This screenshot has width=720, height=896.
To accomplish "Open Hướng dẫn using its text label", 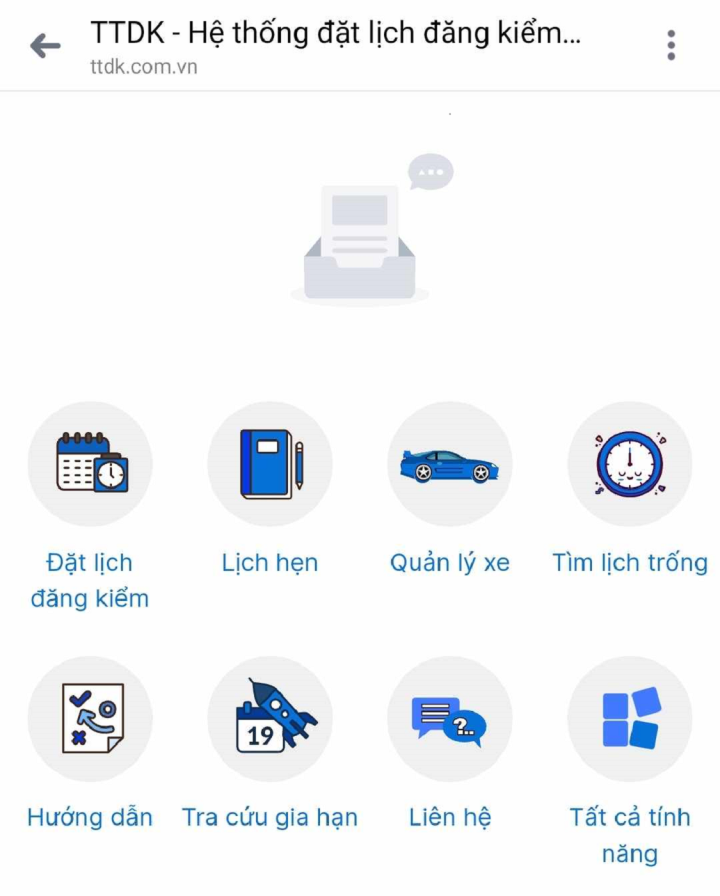I will coord(89,817).
